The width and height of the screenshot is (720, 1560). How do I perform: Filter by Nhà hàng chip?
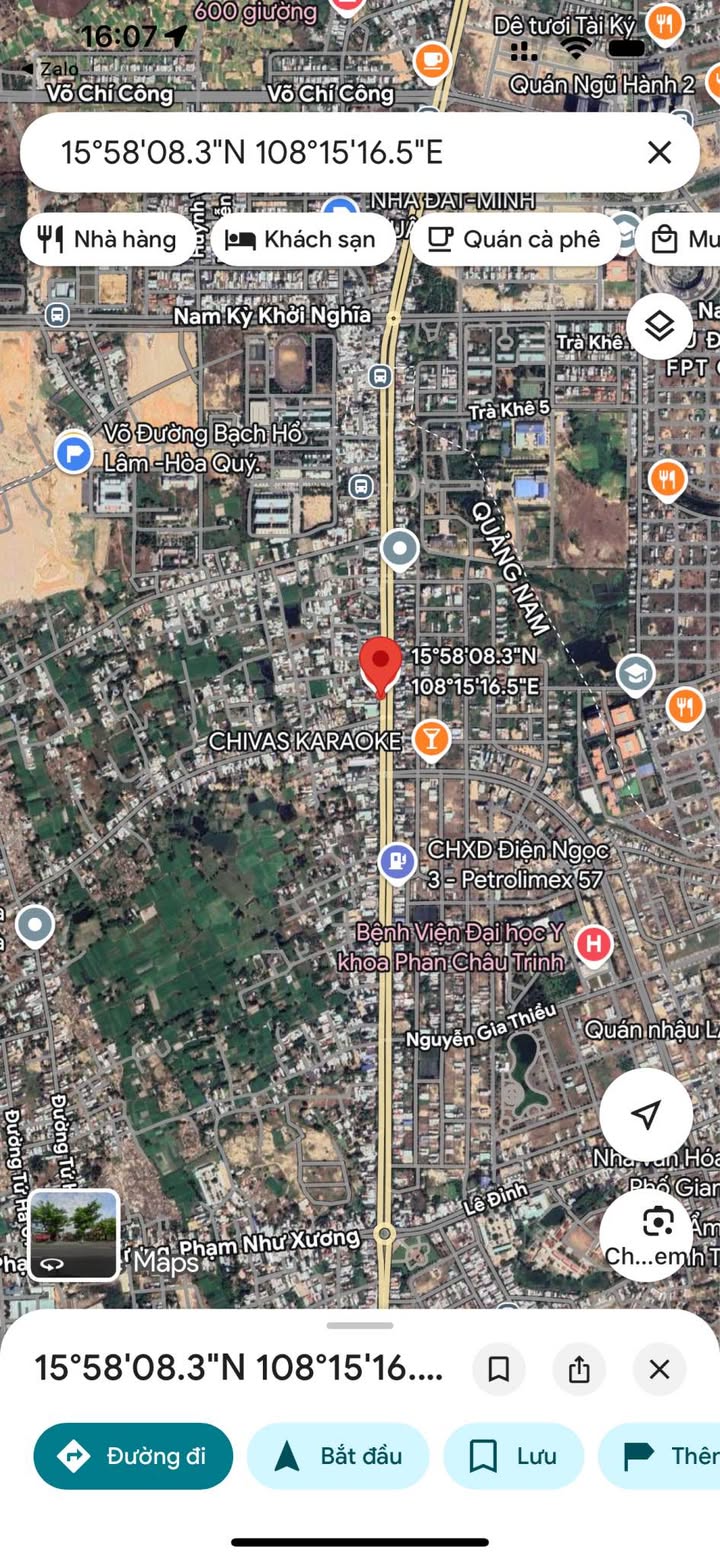107,239
